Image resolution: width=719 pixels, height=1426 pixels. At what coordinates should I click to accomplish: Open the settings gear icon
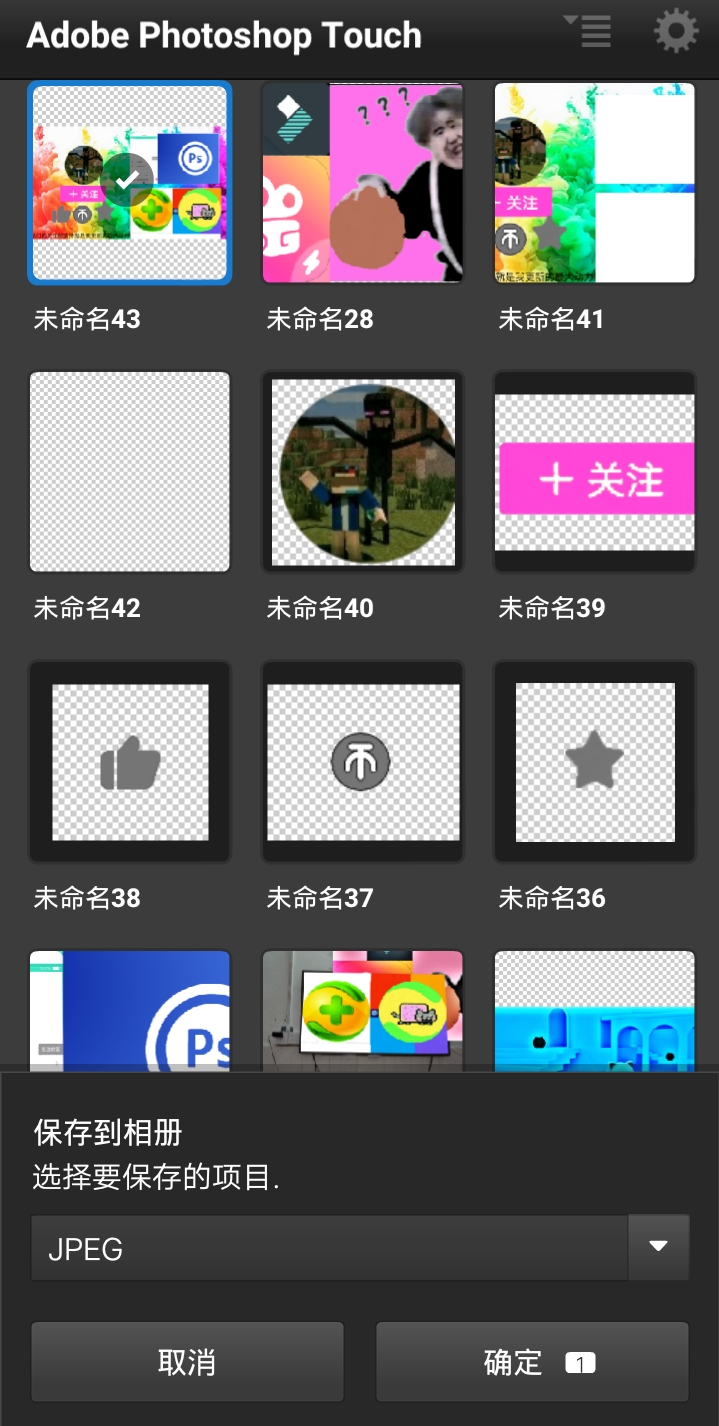(676, 32)
